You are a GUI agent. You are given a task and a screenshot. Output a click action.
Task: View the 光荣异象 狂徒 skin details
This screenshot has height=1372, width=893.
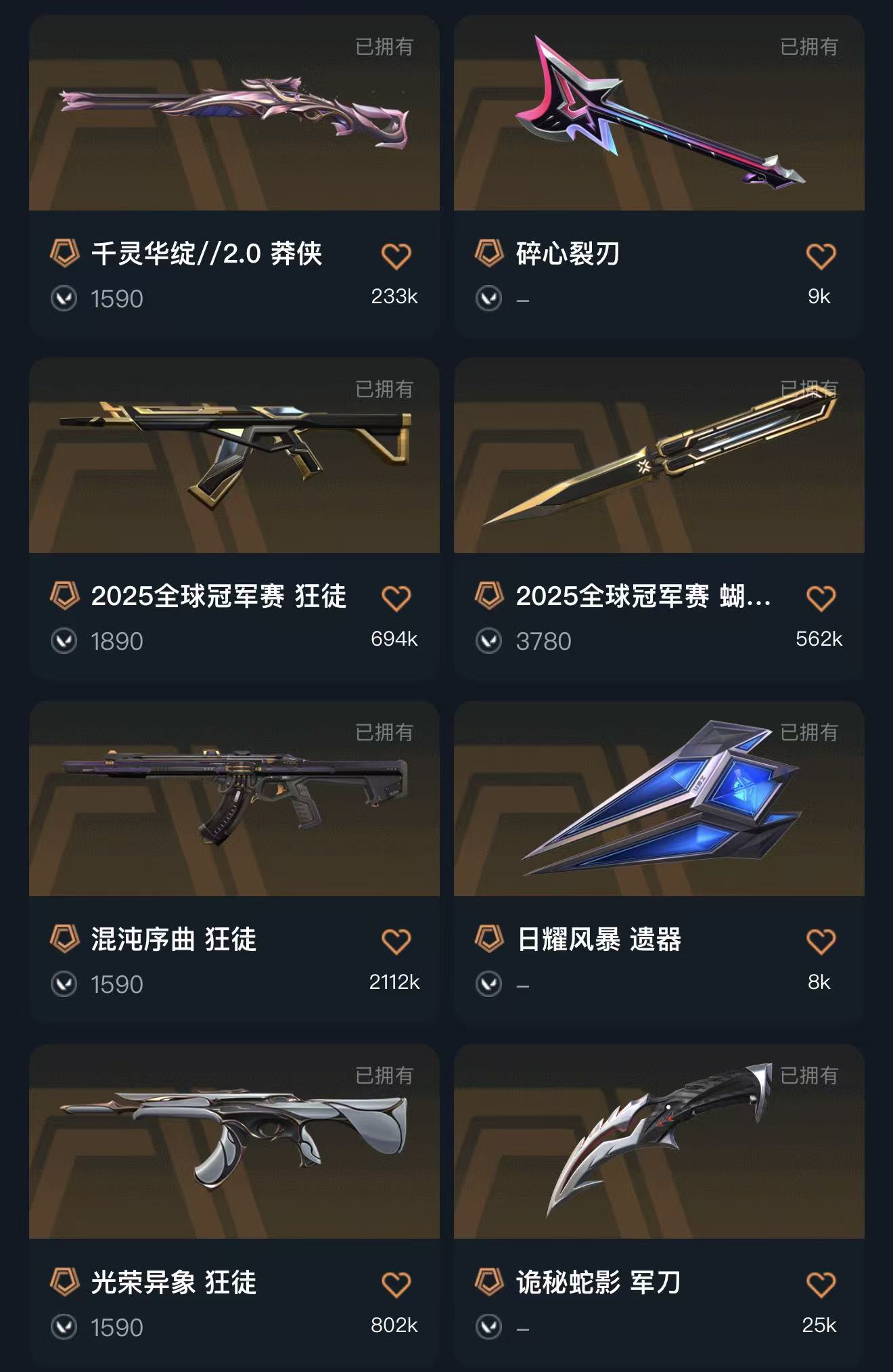click(x=234, y=1204)
